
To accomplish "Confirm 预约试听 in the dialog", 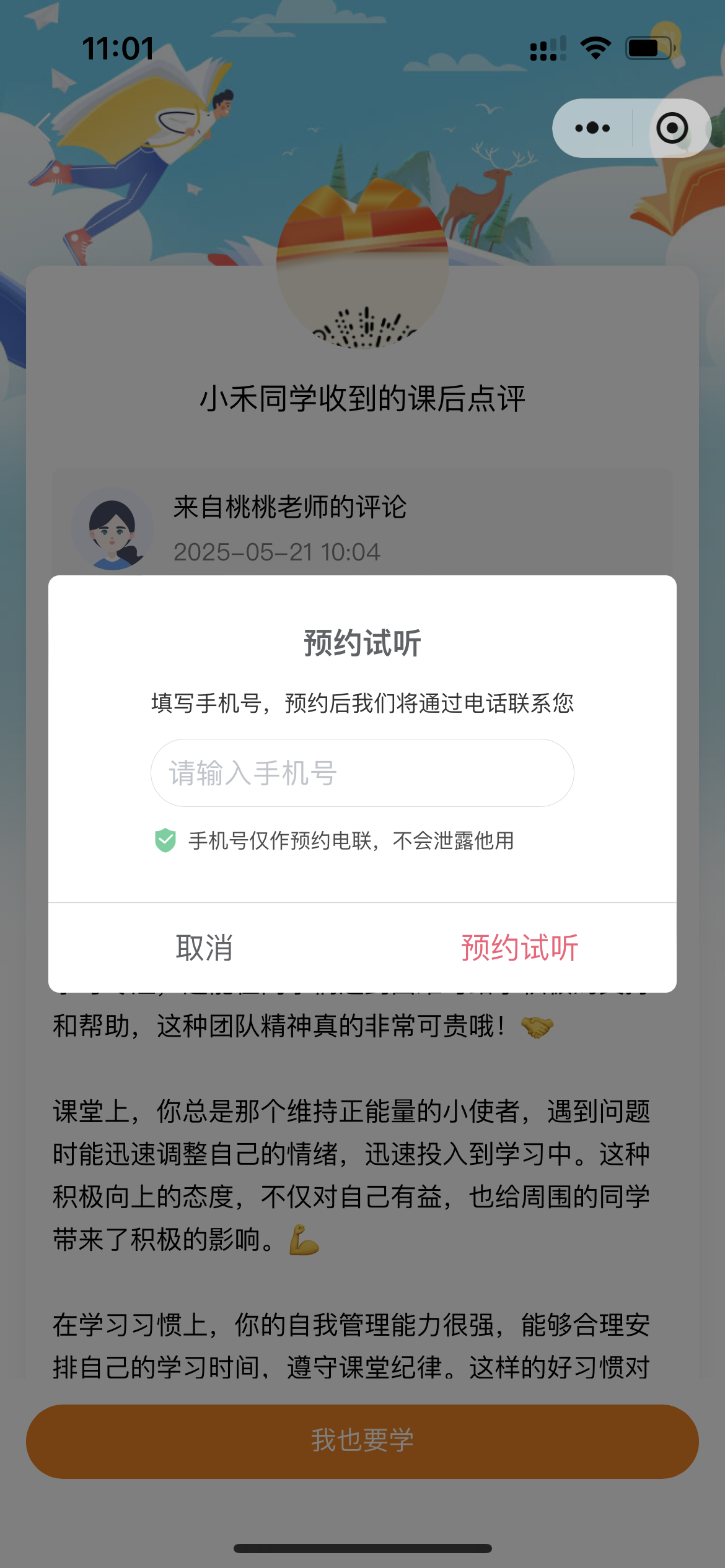I will pyautogui.click(x=519, y=947).
